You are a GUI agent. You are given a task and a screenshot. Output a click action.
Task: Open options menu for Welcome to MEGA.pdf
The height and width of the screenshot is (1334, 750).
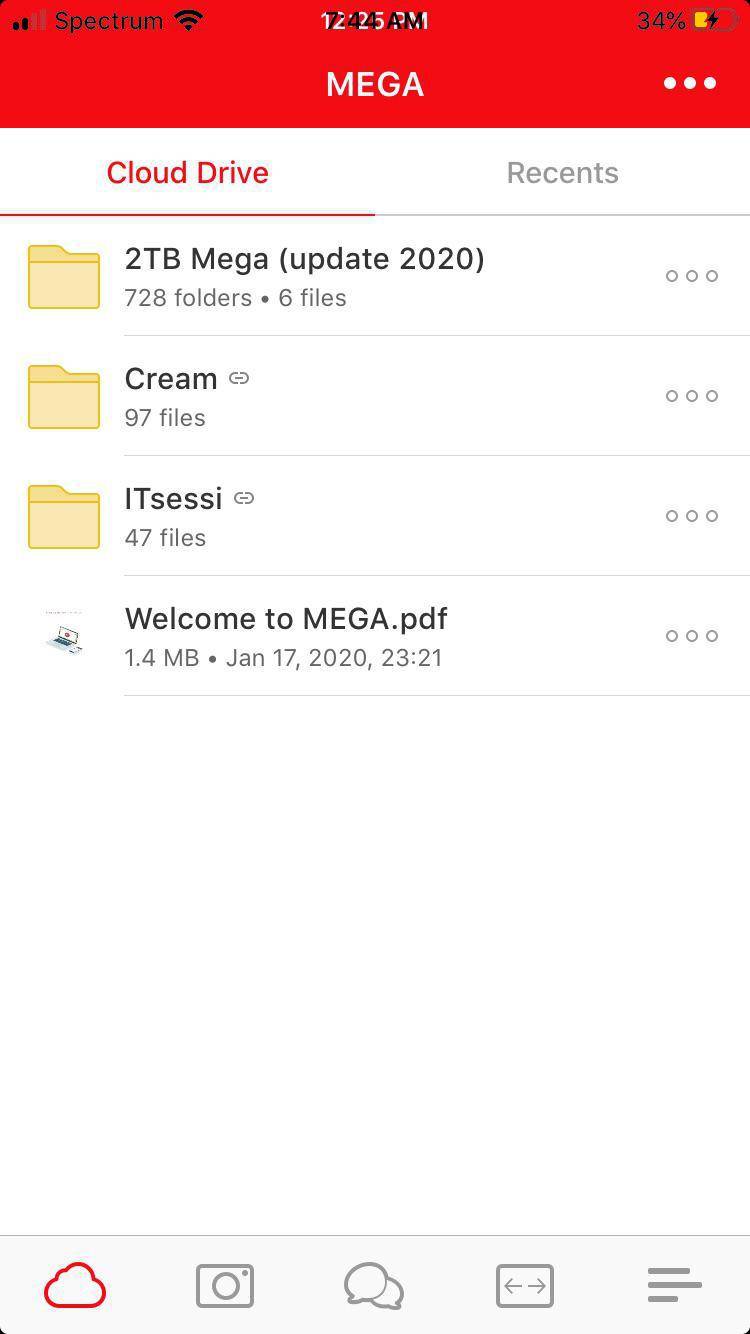691,635
